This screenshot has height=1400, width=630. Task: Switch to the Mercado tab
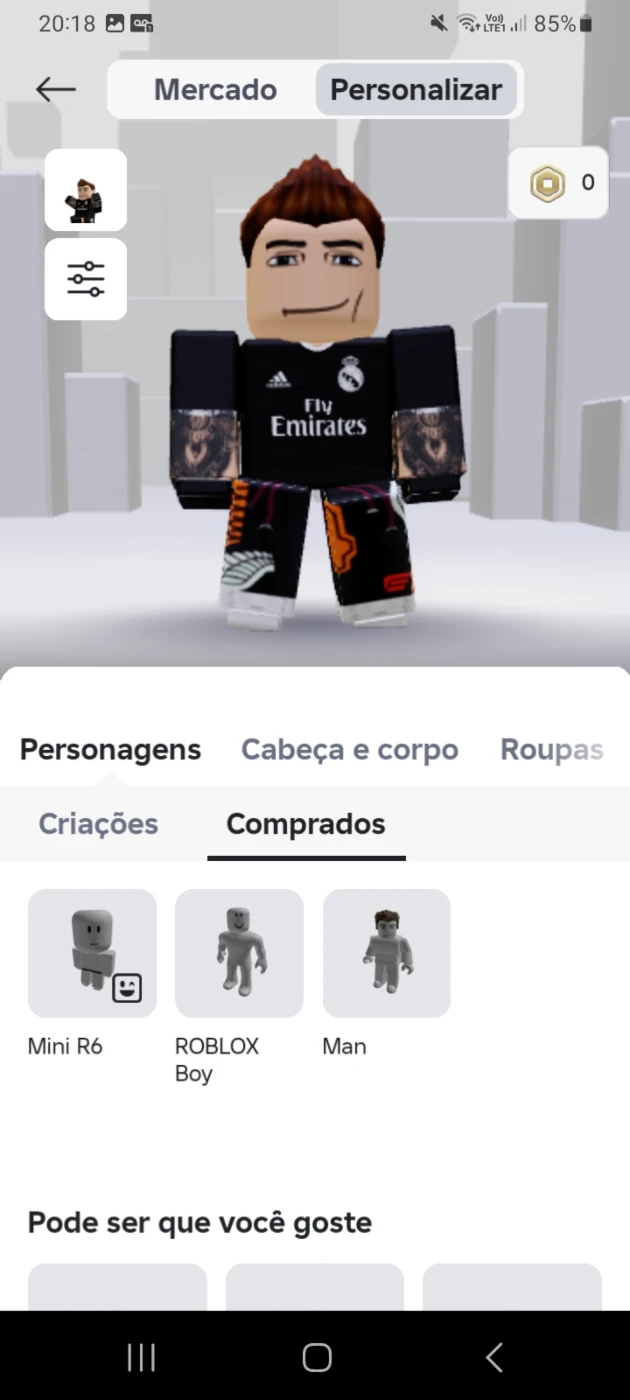pyautogui.click(x=215, y=89)
